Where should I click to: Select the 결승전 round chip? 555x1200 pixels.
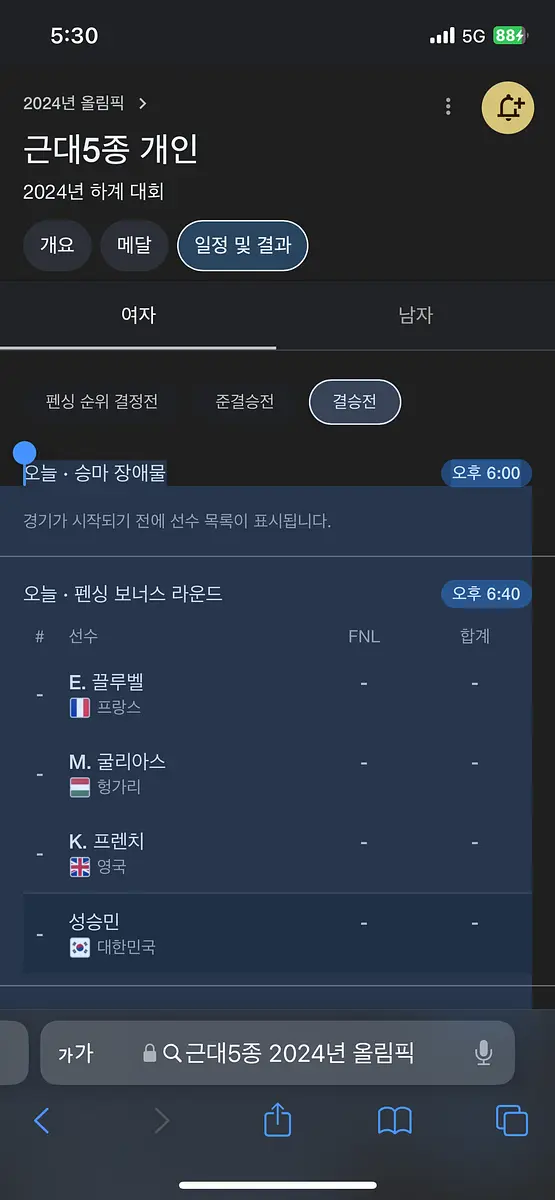click(x=355, y=402)
